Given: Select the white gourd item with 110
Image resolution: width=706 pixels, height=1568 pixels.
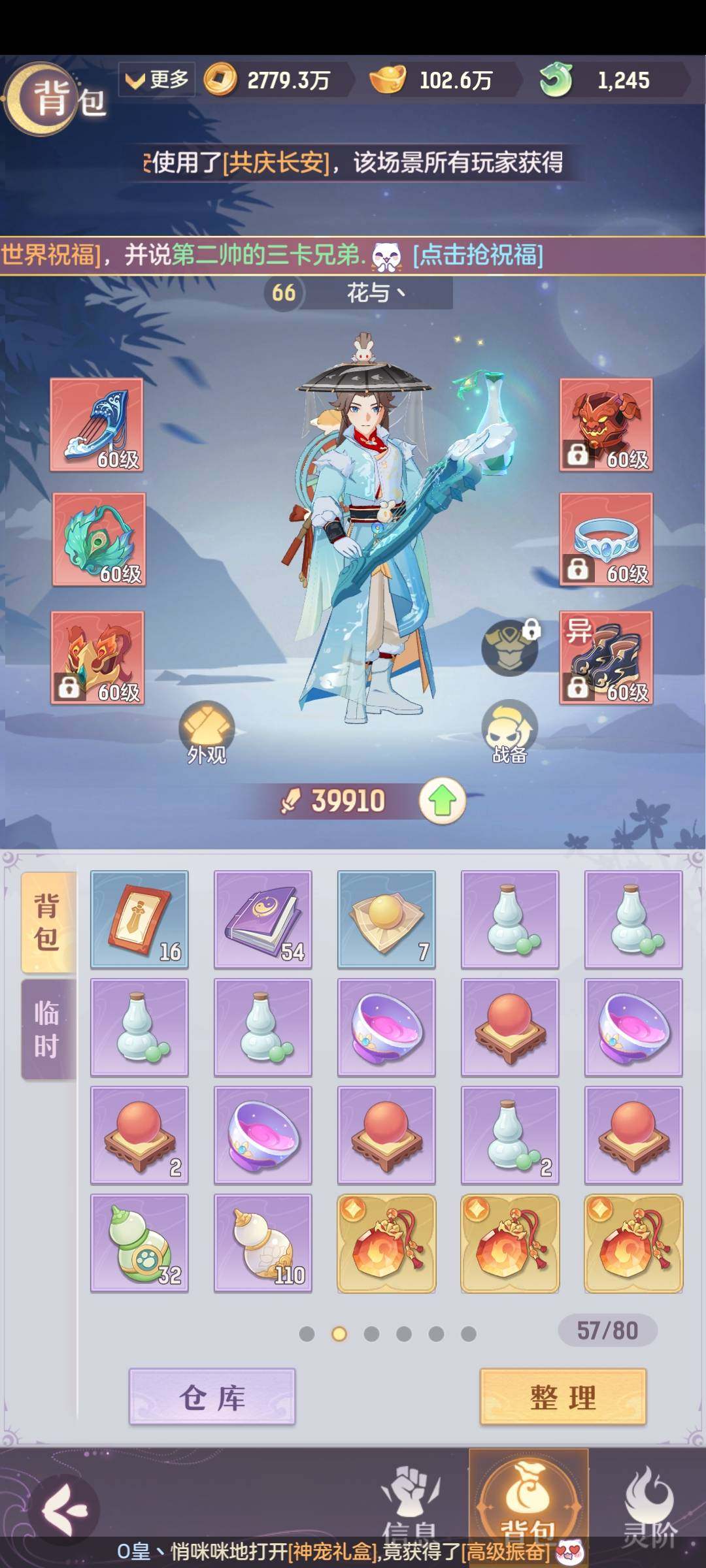Looking at the screenshot, I should pyautogui.click(x=263, y=1243).
